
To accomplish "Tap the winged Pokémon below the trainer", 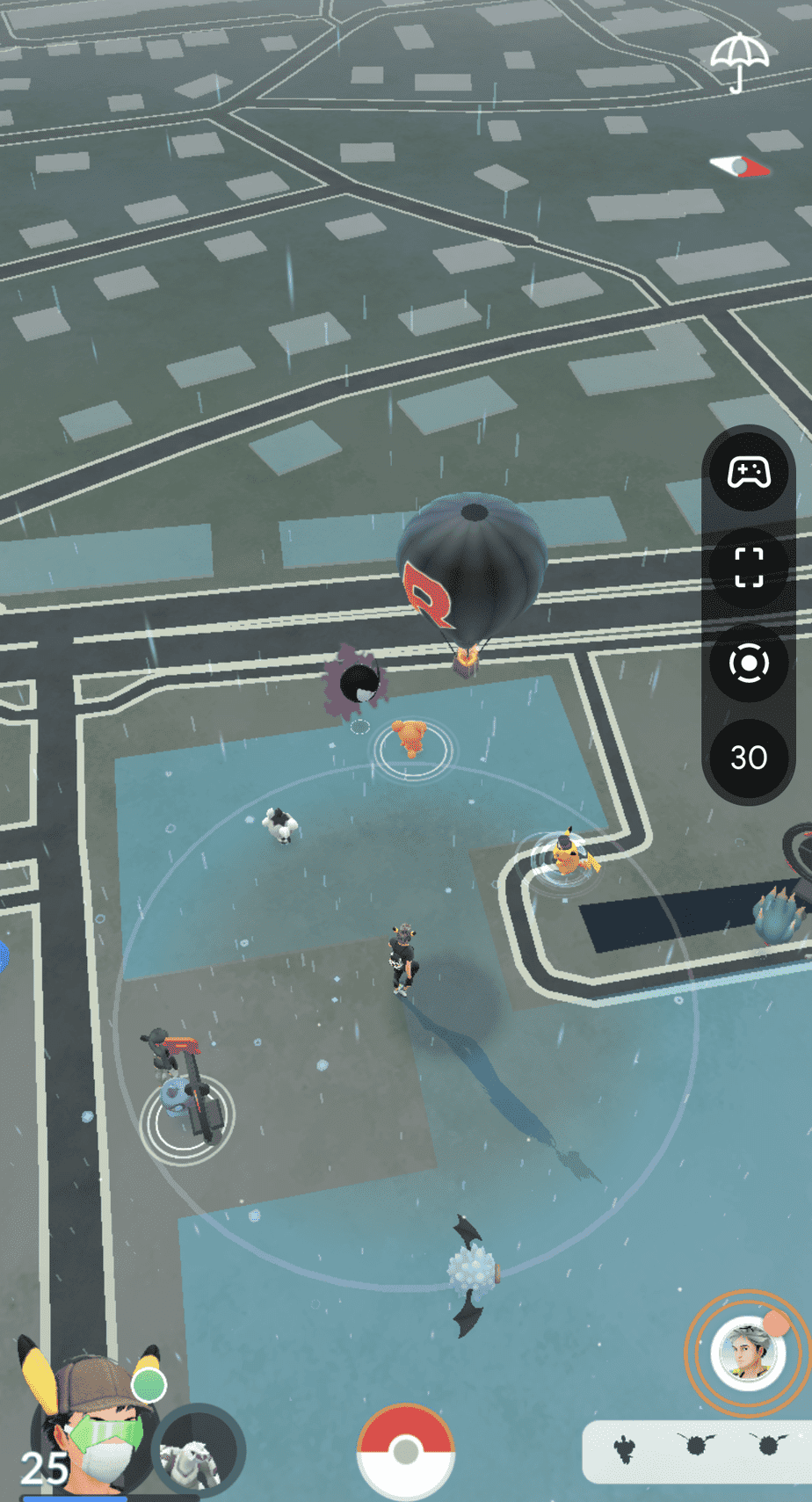I will coord(470,1273).
